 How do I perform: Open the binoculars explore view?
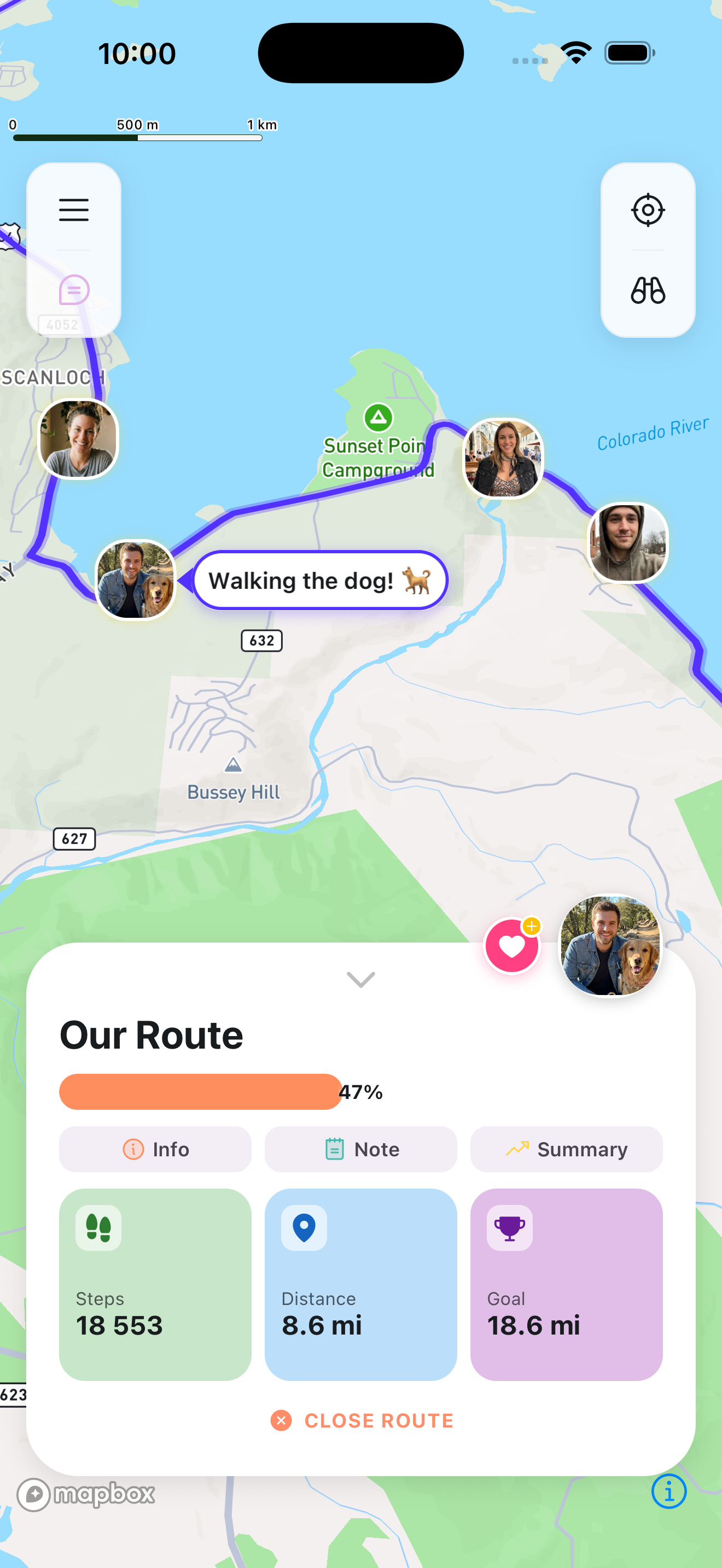click(648, 290)
